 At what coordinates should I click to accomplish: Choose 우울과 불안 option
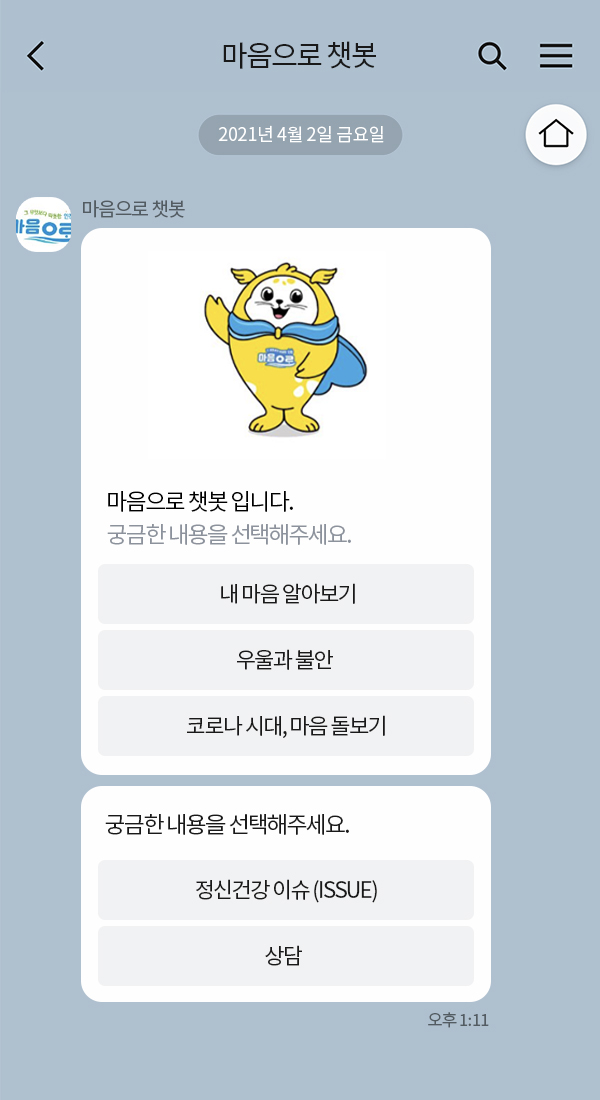(x=286, y=660)
